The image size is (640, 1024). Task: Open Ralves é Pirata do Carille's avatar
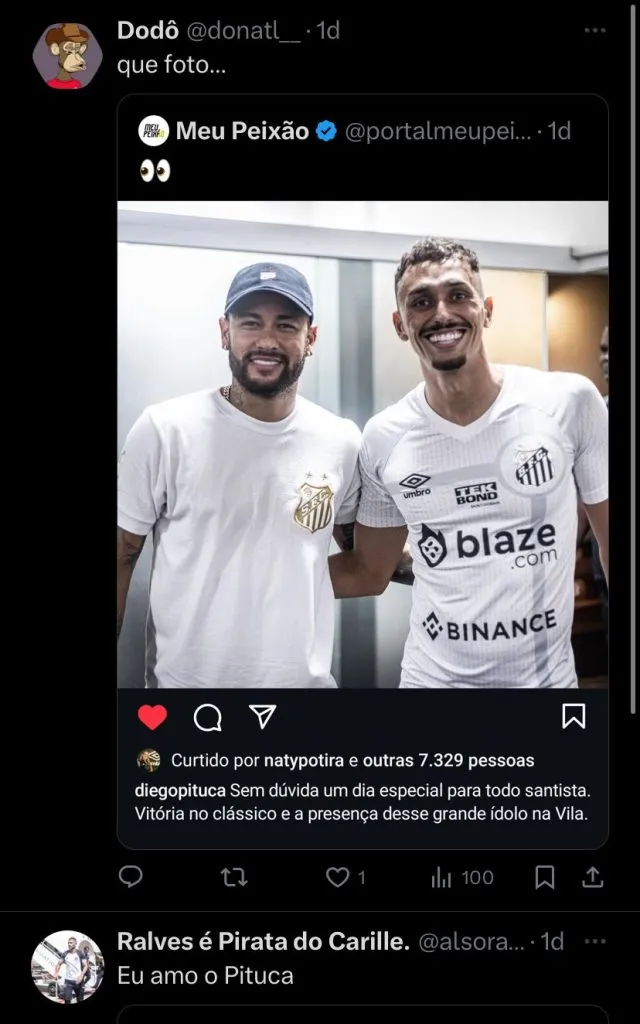(x=68, y=967)
